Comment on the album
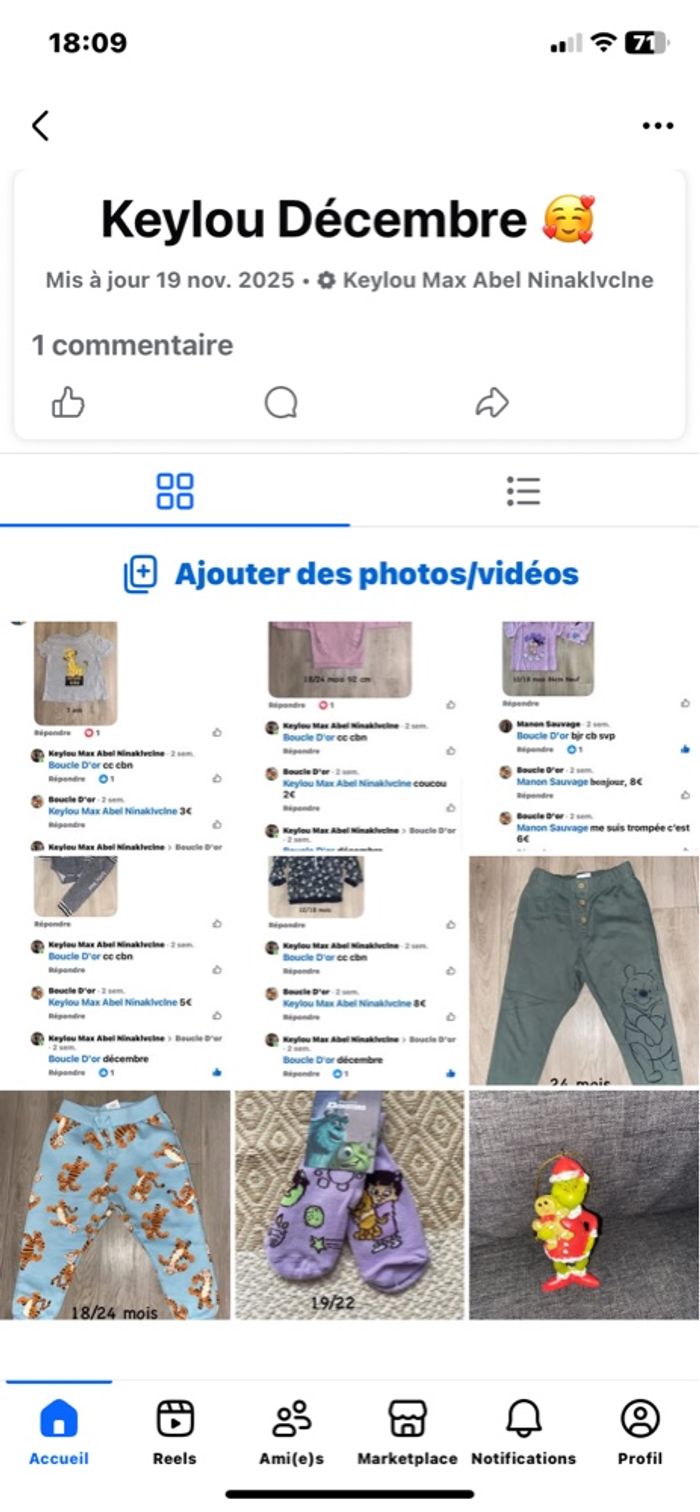Screen dimensions: 700x1512 tap(281, 403)
